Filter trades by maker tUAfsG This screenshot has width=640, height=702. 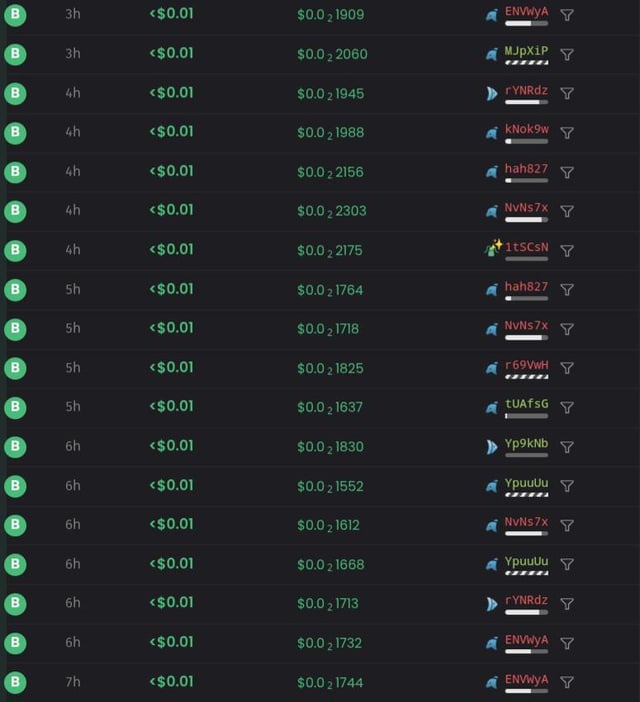(567, 407)
